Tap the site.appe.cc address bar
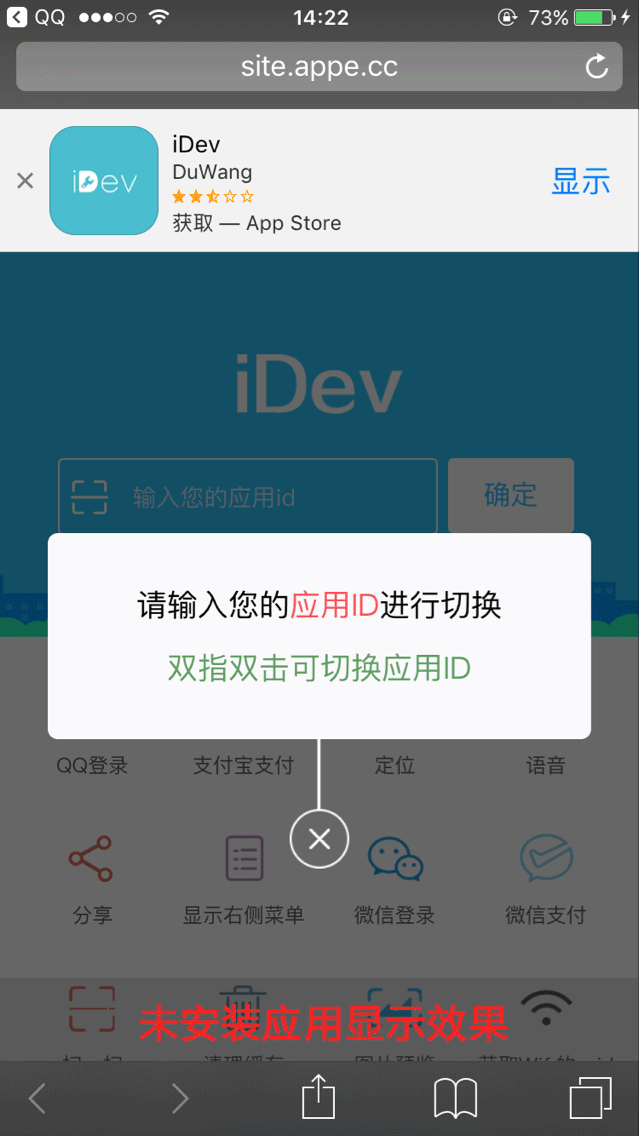This screenshot has height=1136, width=639. click(318, 67)
